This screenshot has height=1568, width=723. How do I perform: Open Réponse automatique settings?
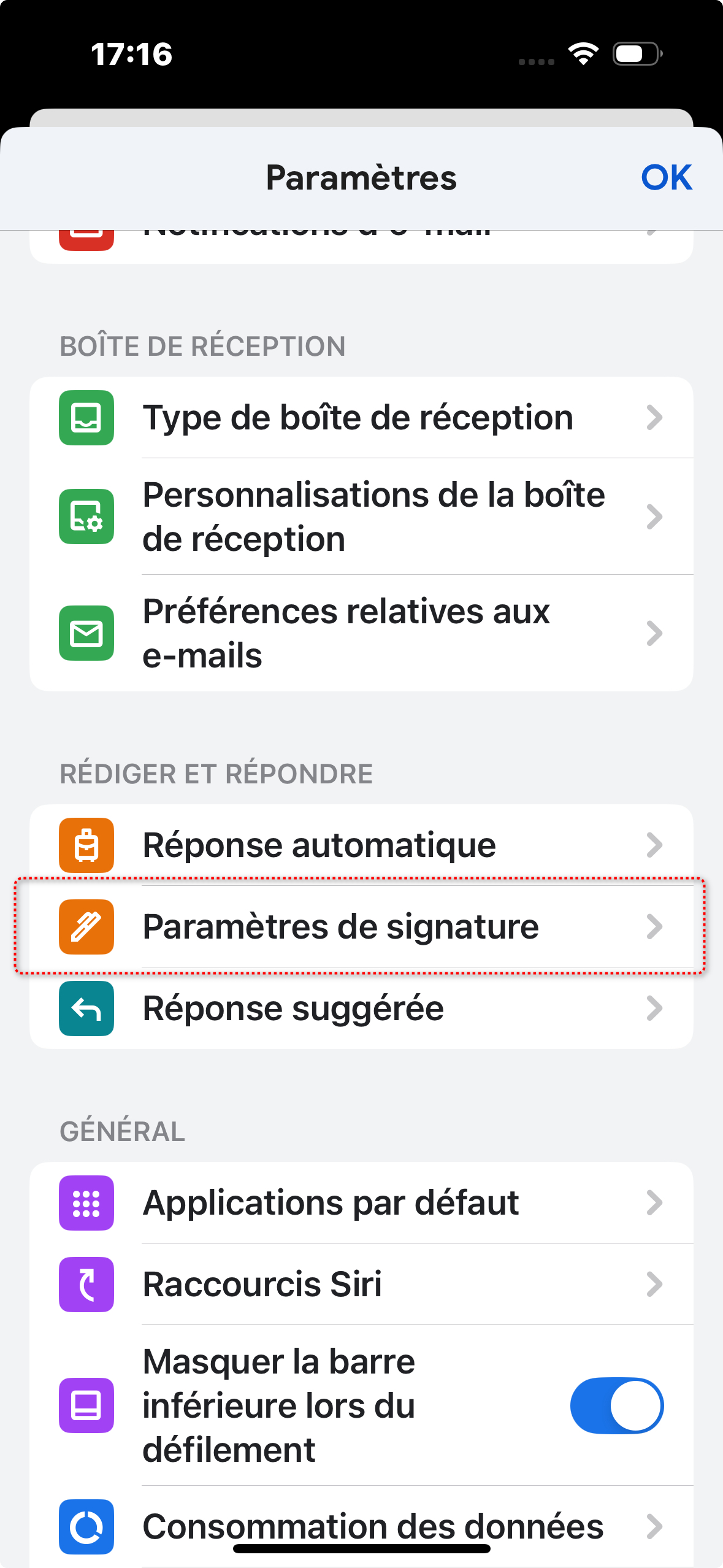click(361, 845)
